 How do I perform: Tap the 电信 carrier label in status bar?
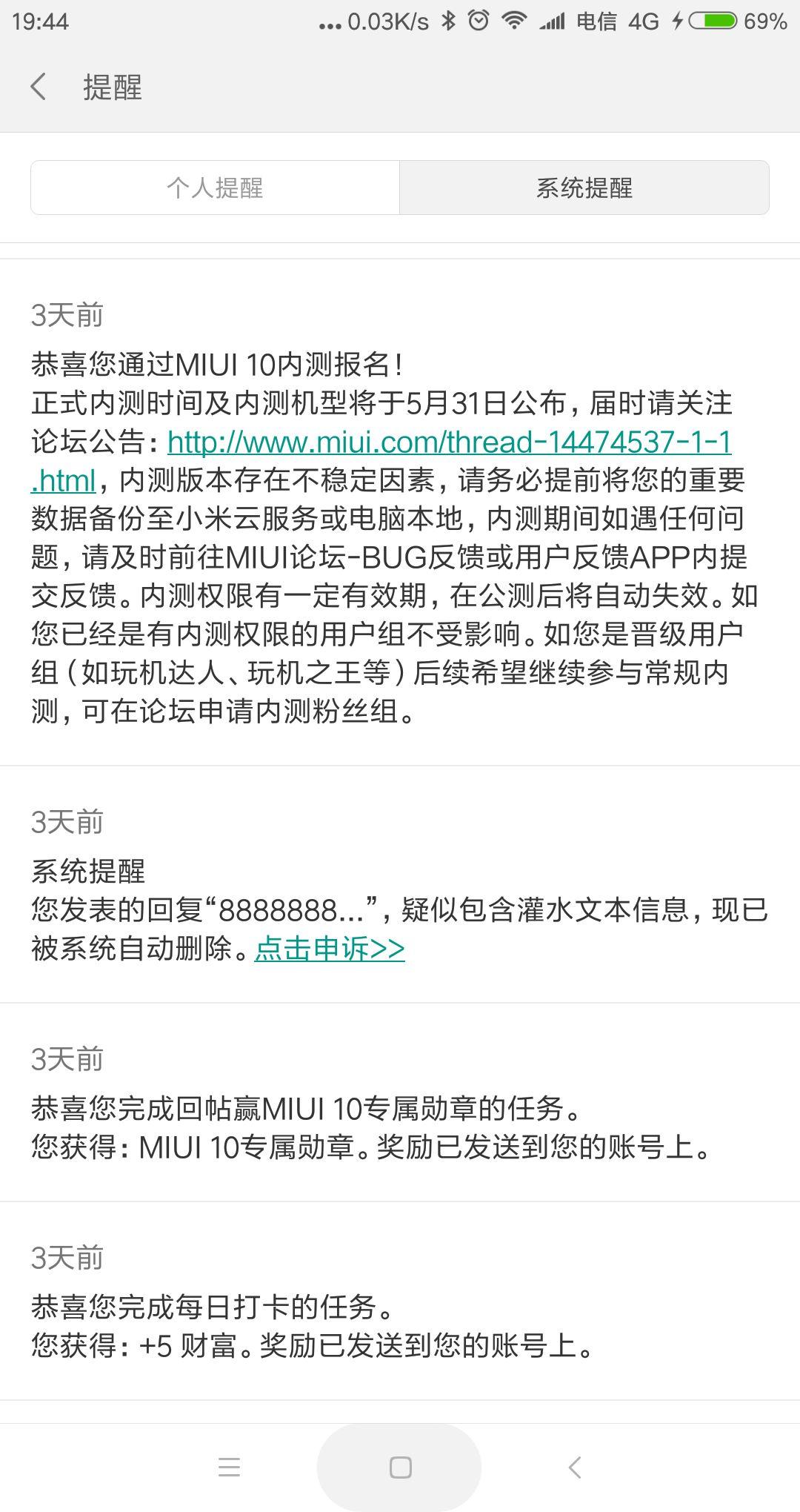coord(598,21)
